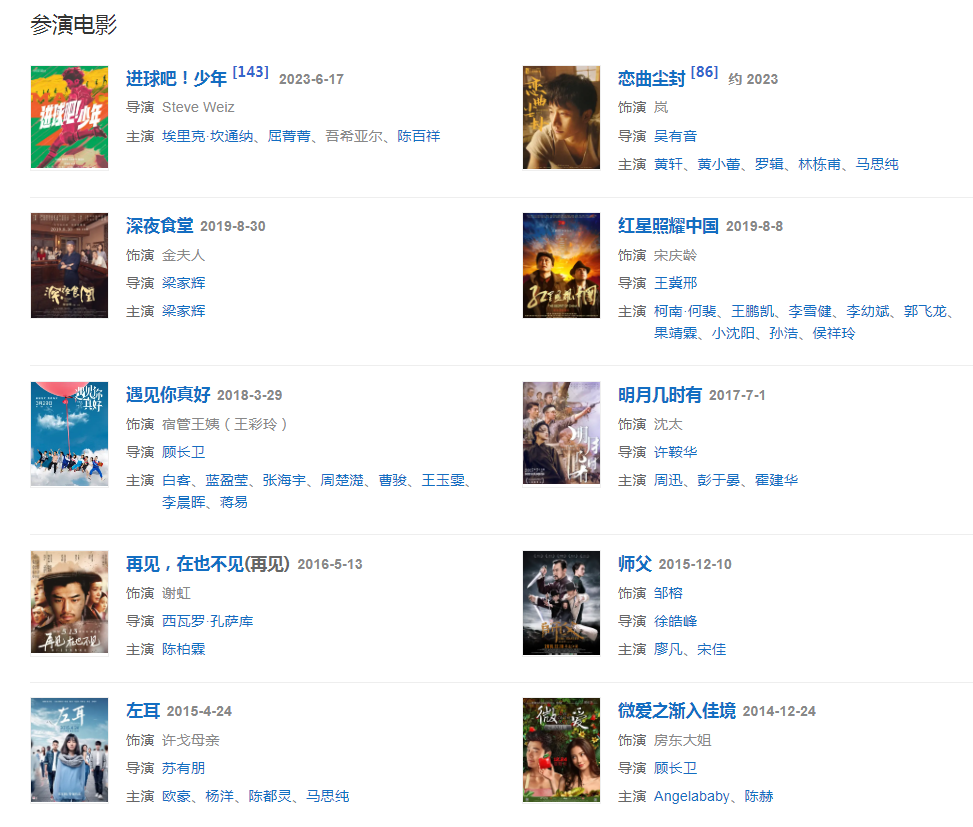This screenshot has width=973, height=827.
Task: Open the 进球吧！少年 movie title link
Action: (x=176, y=79)
